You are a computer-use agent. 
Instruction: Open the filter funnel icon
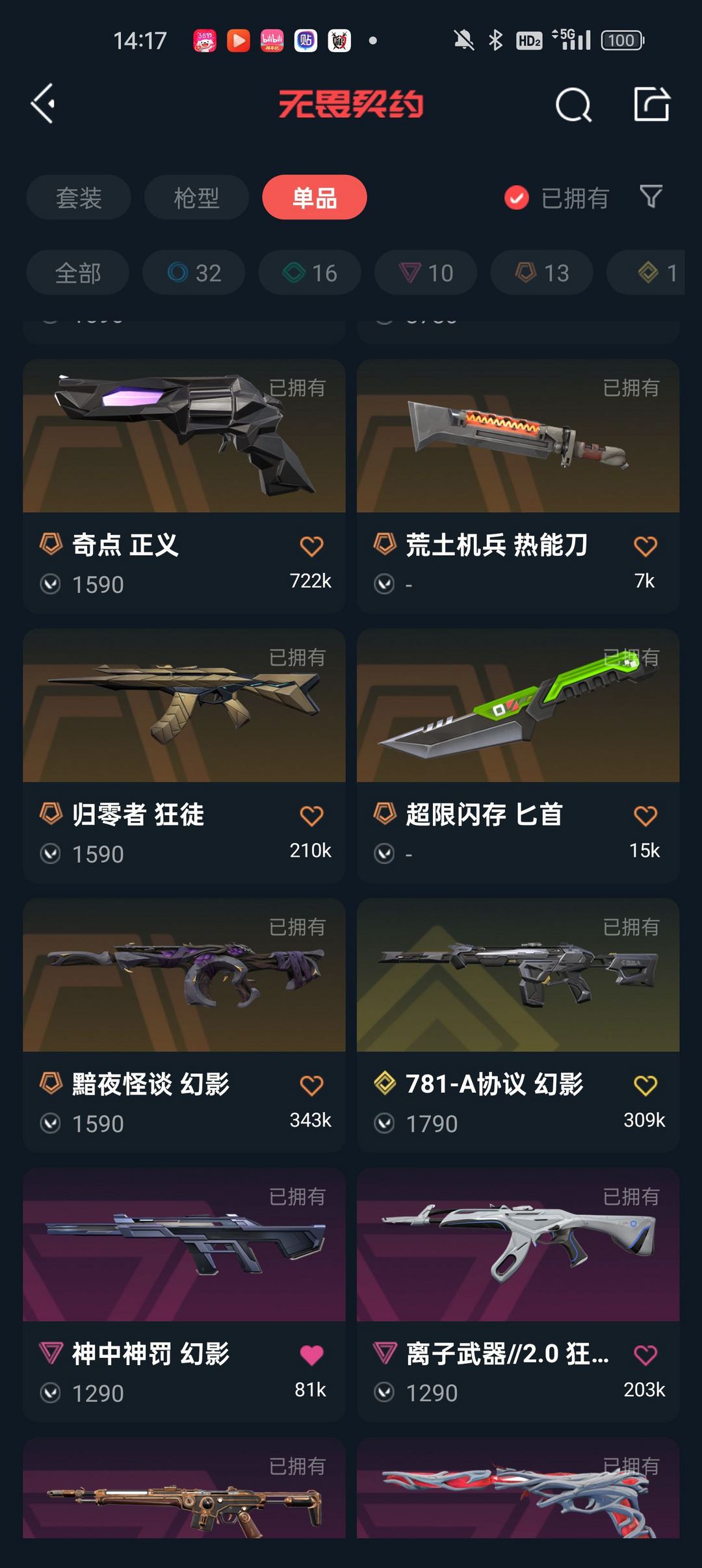pos(651,196)
